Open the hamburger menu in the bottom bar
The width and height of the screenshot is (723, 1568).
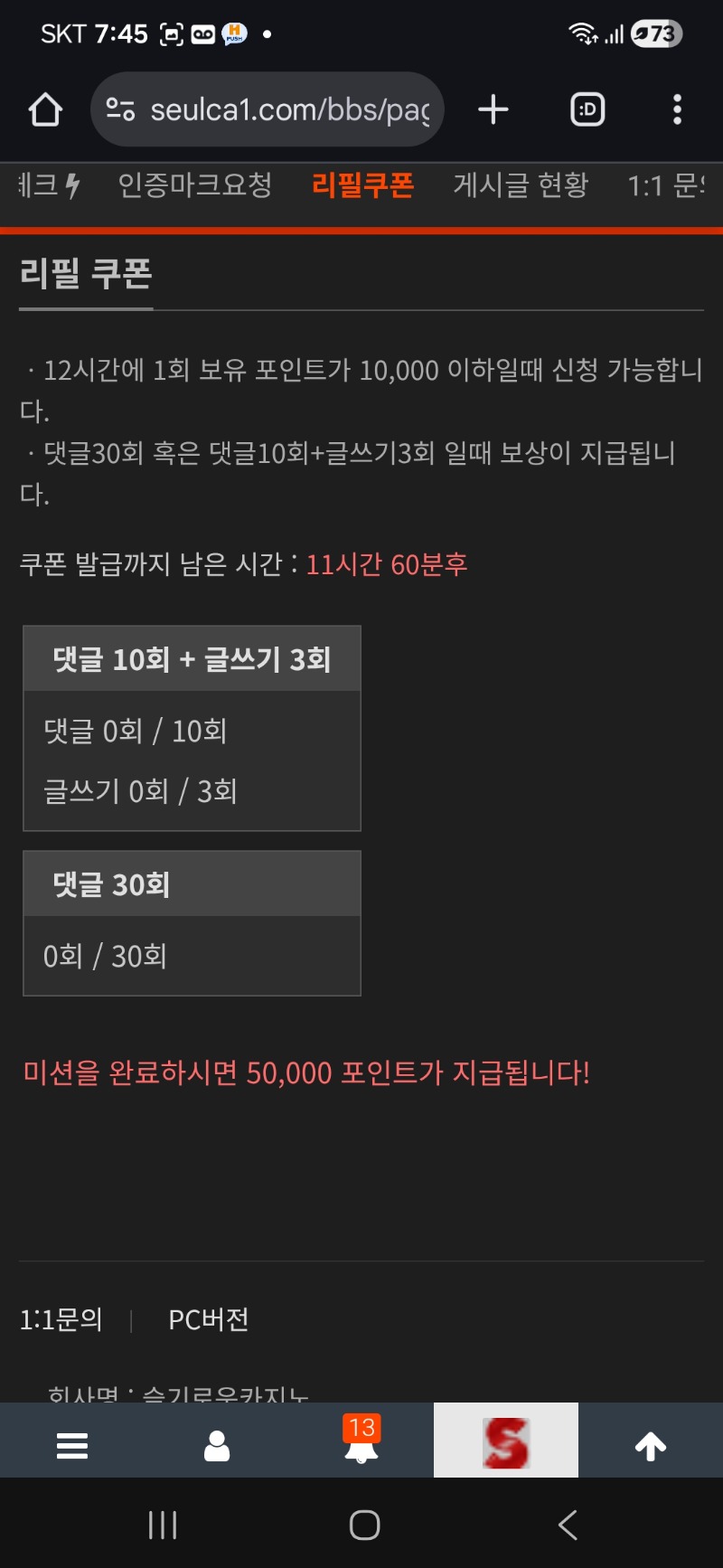(x=72, y=1445)
